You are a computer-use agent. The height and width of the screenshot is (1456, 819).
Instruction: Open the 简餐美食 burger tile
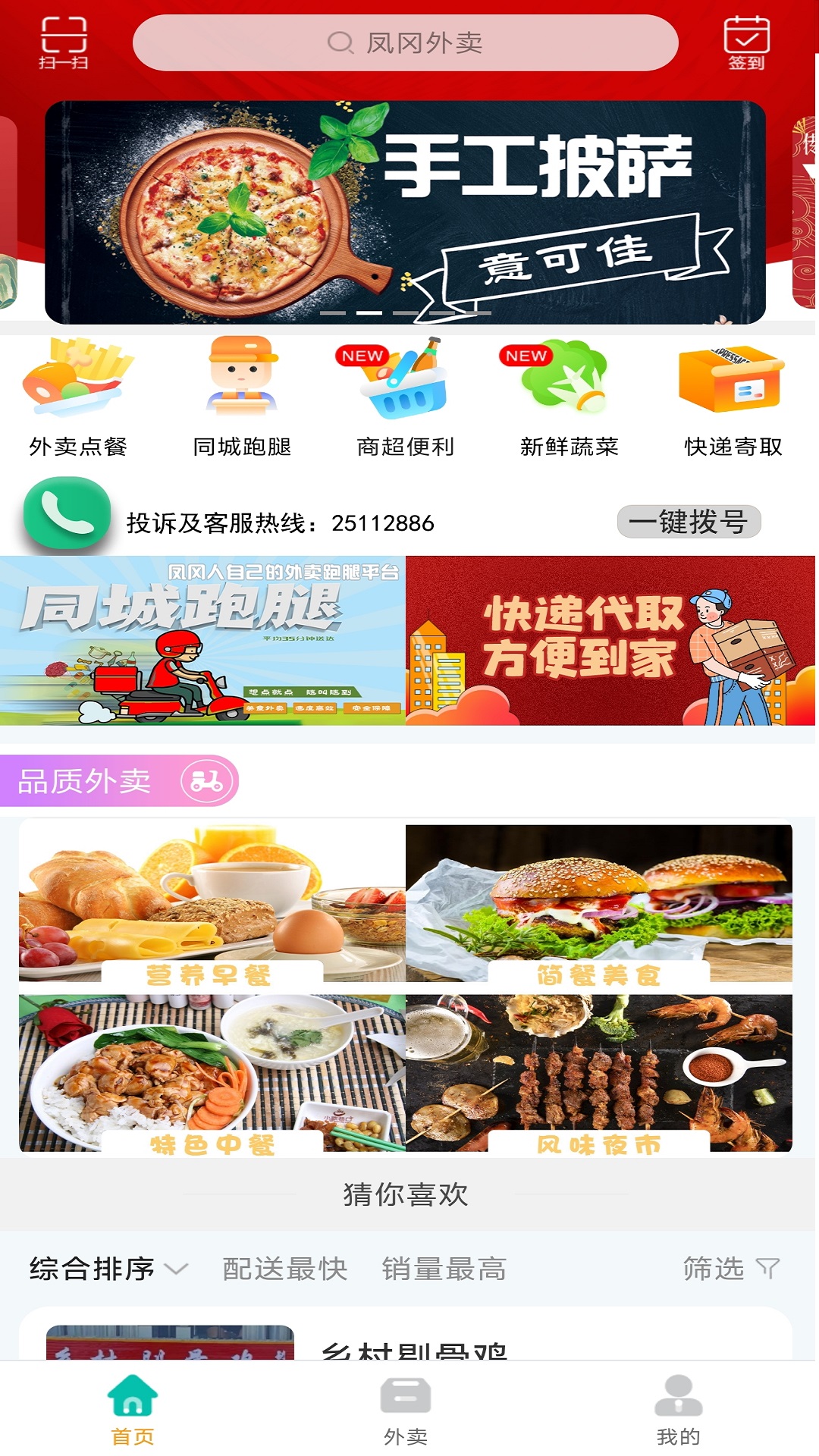tap(599, 904)
